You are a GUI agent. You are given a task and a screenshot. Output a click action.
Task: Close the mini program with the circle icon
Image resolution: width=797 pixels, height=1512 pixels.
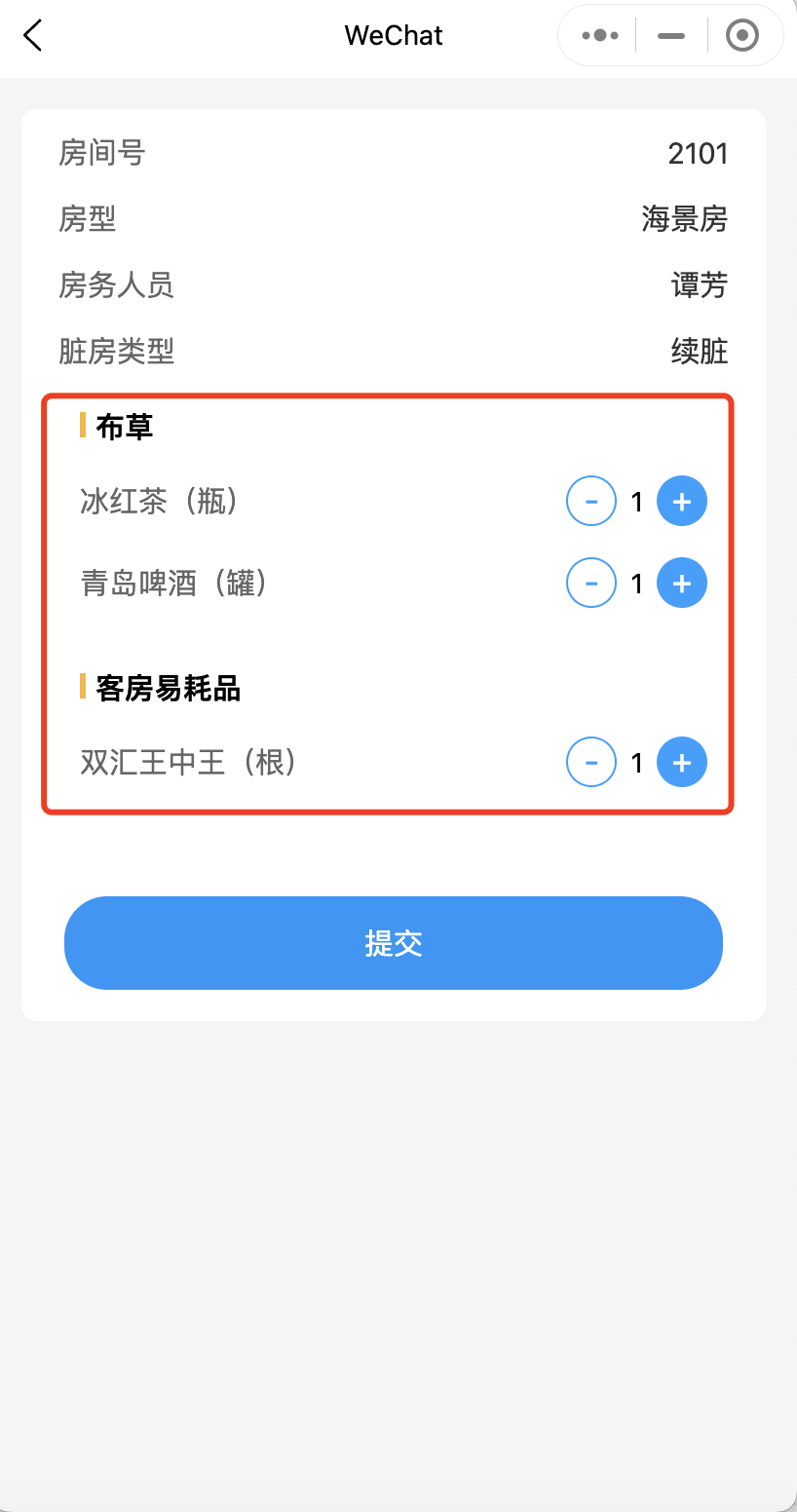742,36
